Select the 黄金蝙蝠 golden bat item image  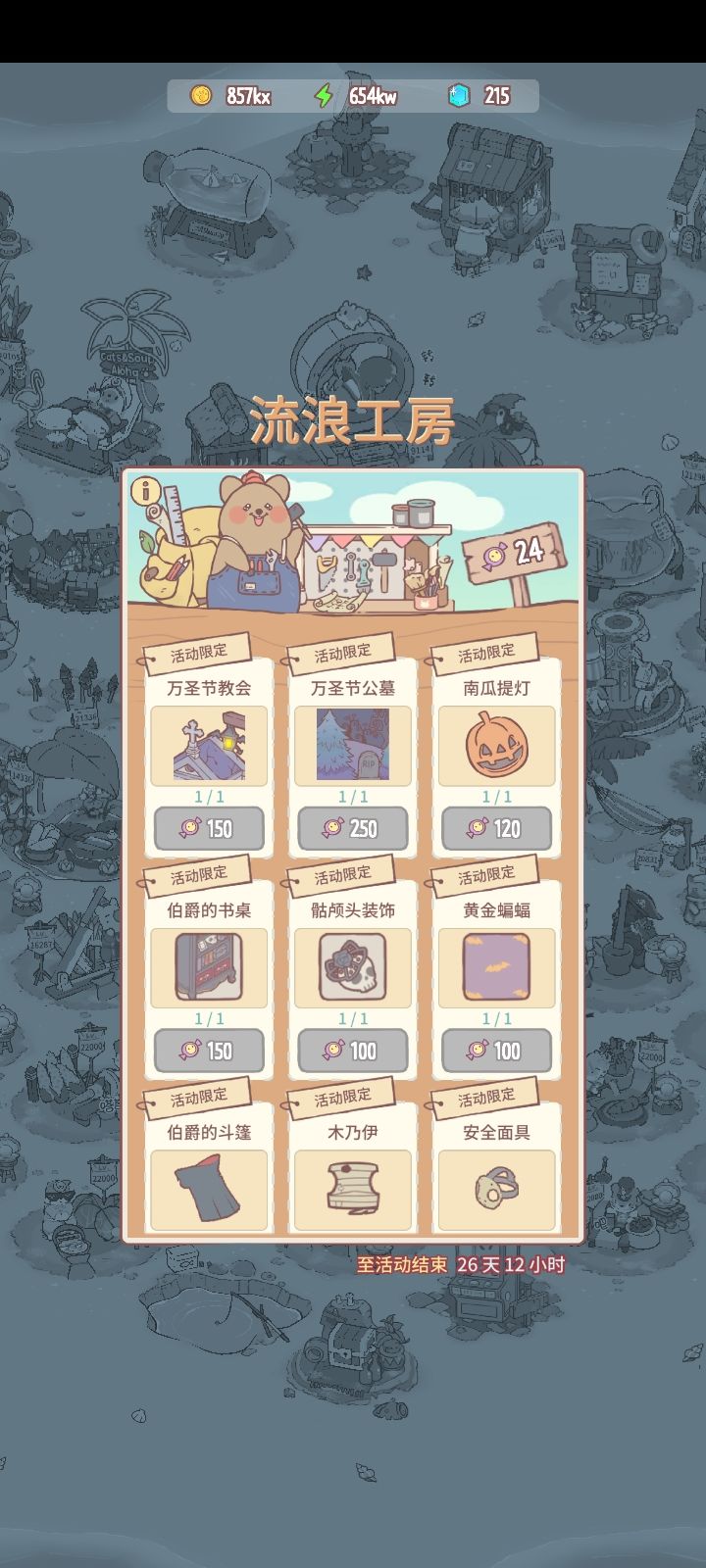pyautogui.click(x=495, y=968)
